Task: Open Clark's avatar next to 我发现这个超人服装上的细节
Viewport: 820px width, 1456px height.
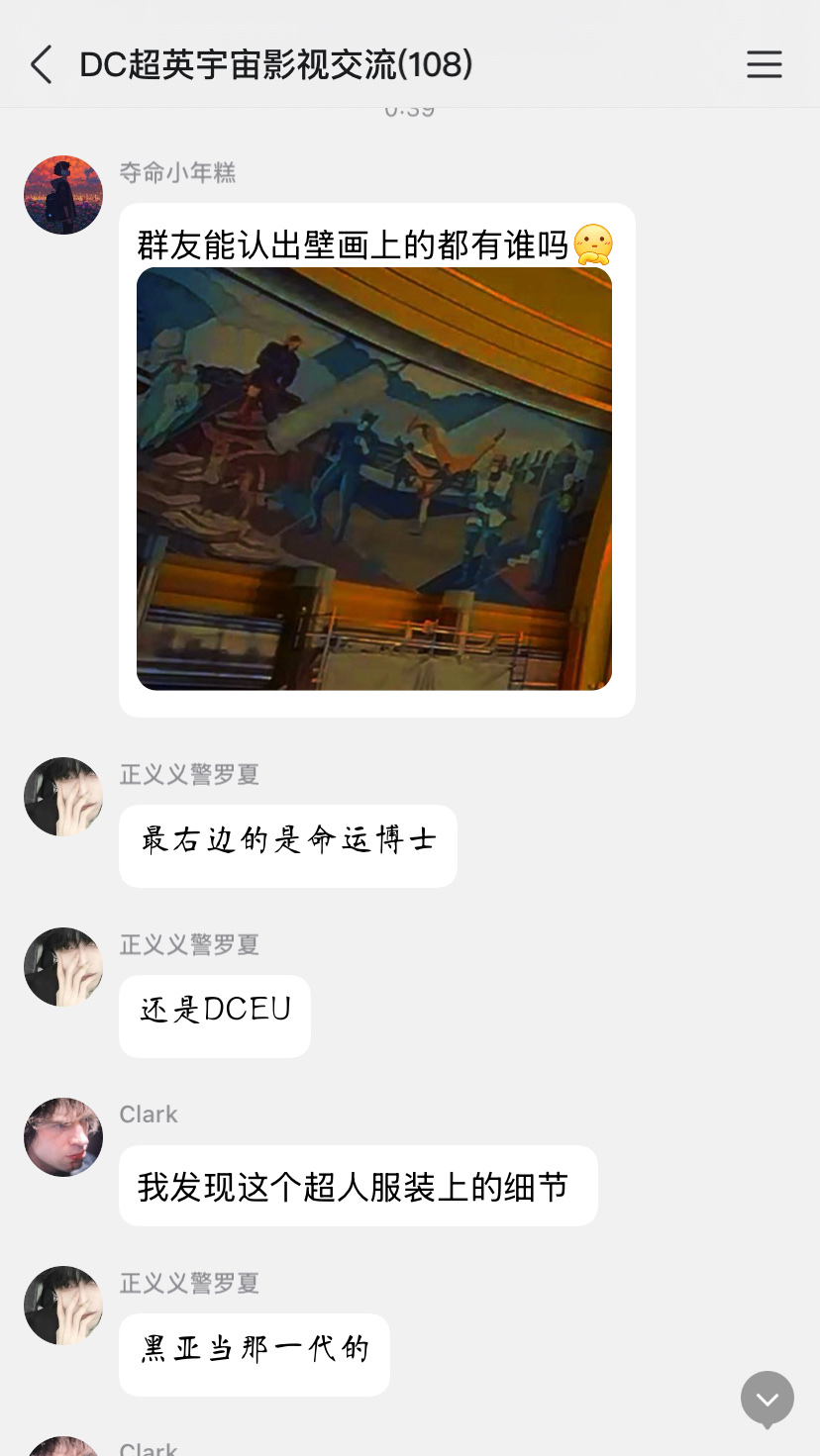Action: (63, 1137)
